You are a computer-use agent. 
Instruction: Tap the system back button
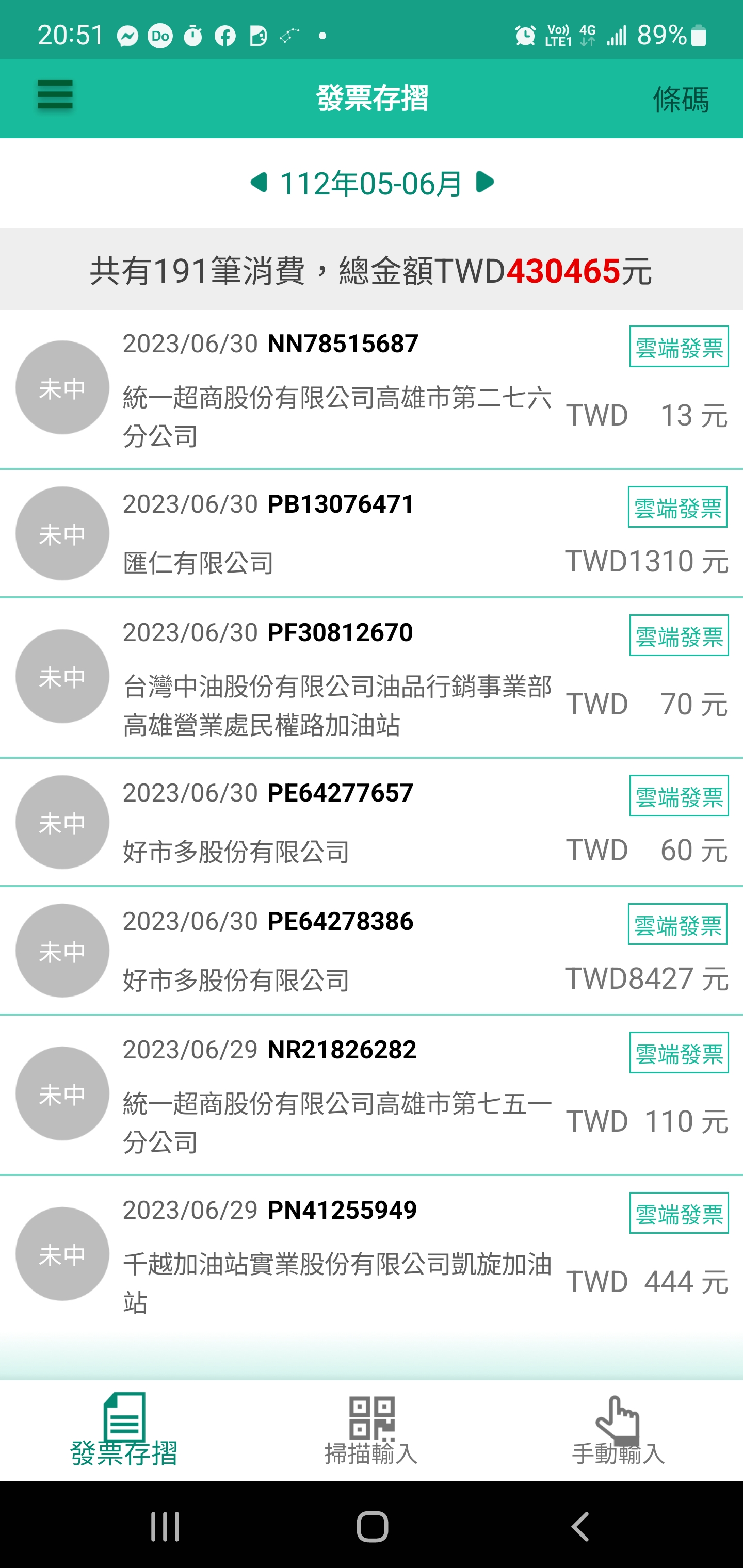(580, 1526)
